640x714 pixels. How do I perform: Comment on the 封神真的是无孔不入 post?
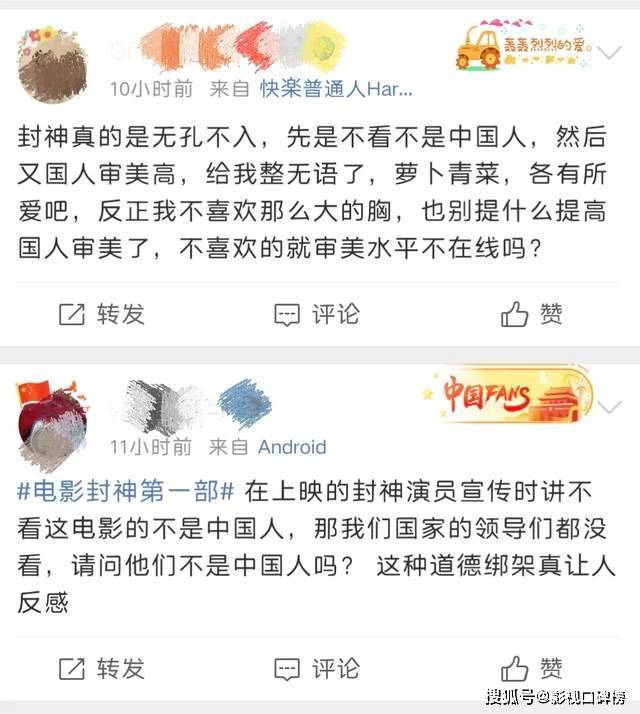(316, 314)
